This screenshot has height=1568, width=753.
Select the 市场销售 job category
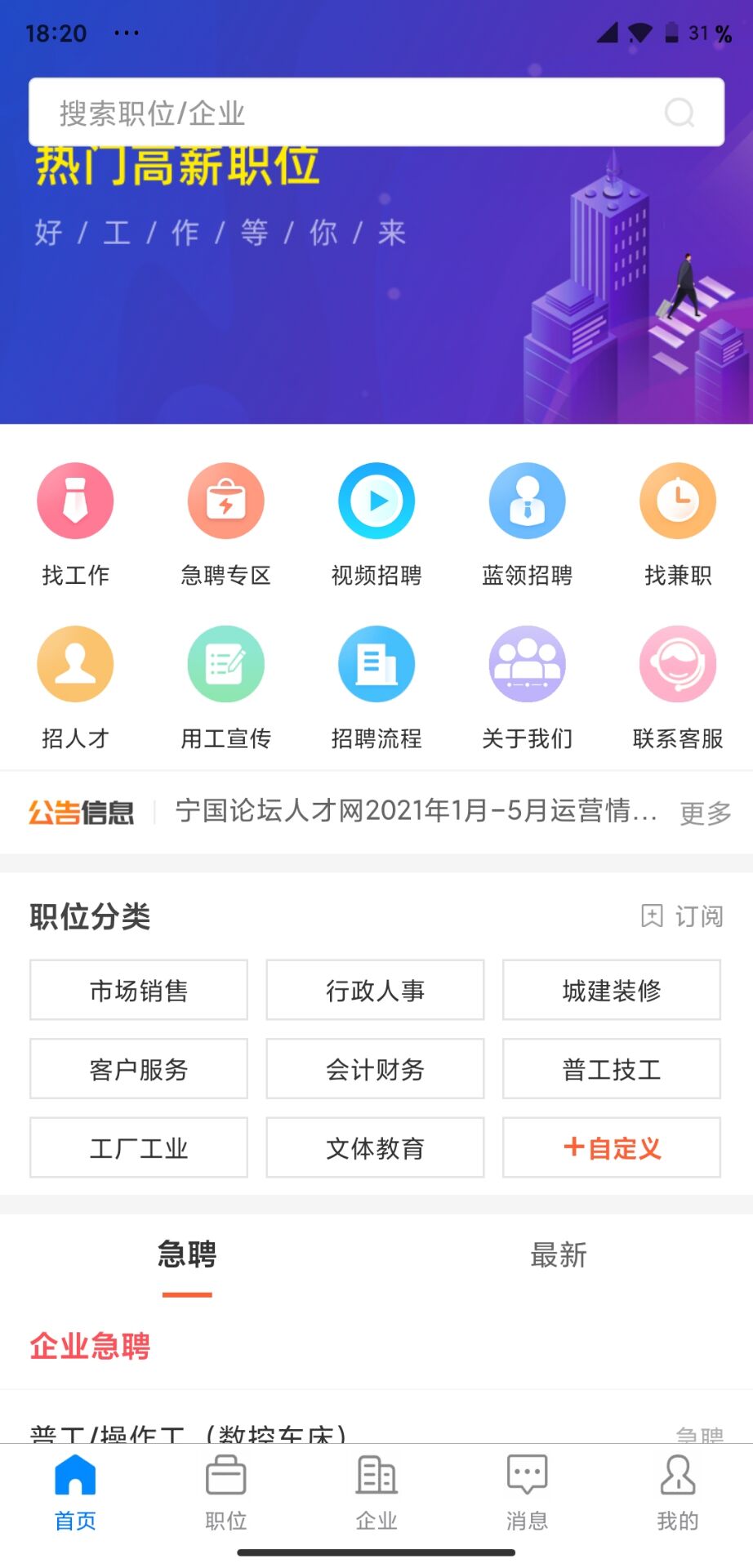(138, 990)
